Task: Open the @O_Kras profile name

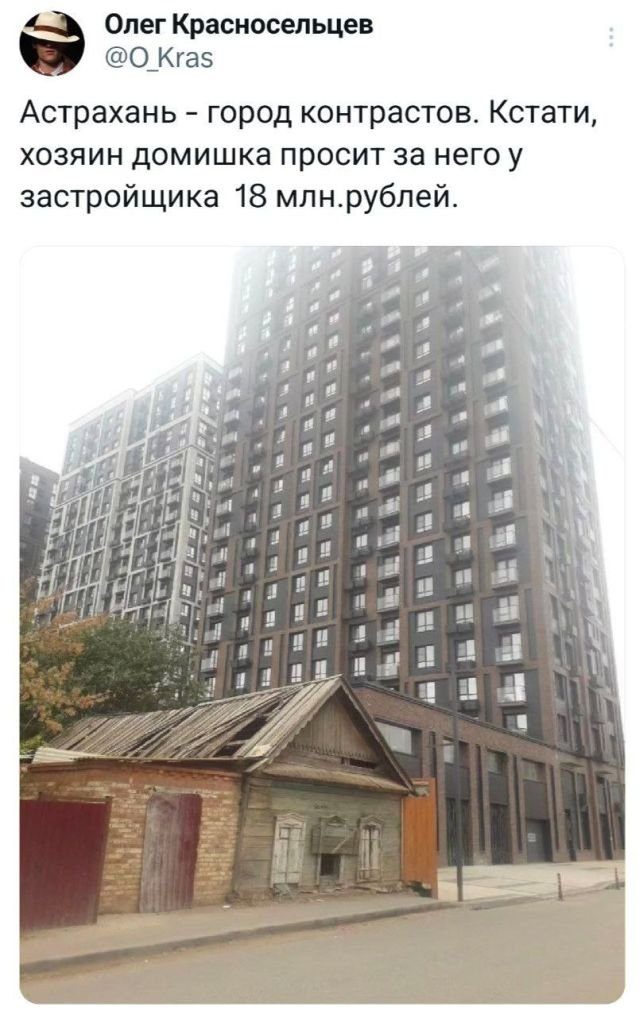Action: (159, 58)
